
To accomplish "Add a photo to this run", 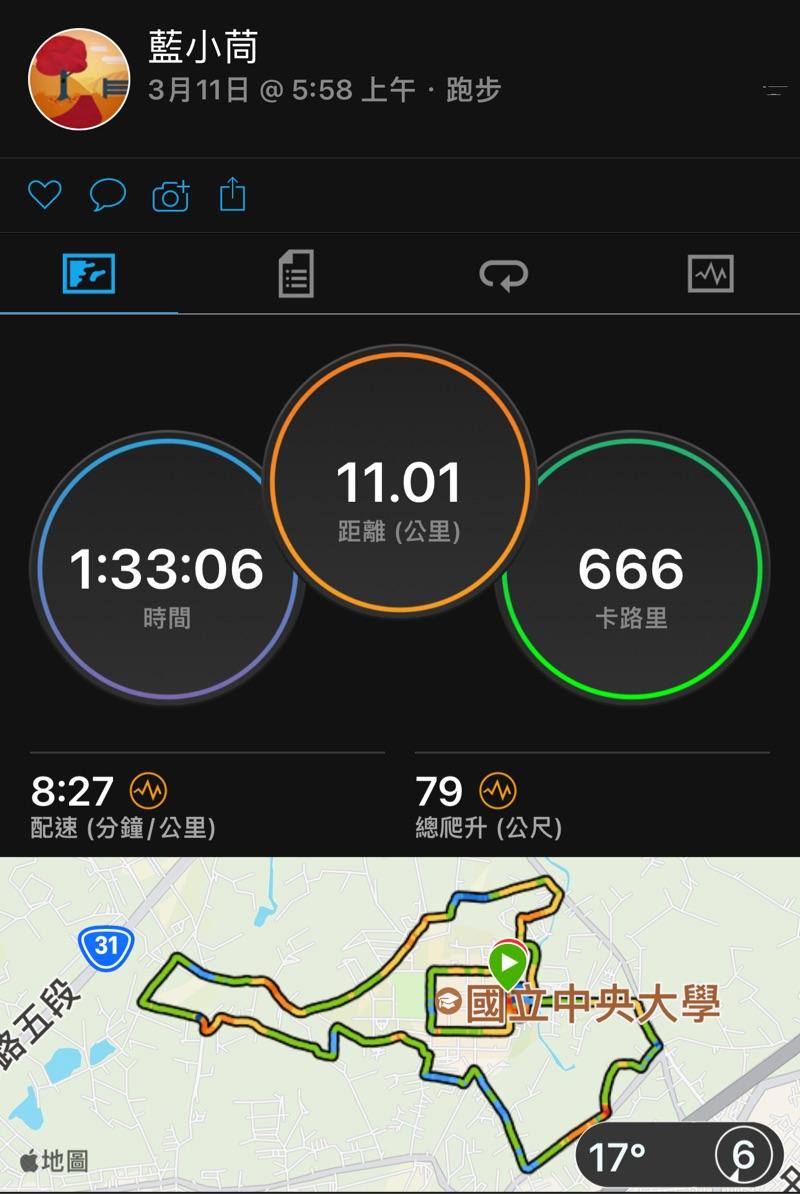I will tap(171, 196).
